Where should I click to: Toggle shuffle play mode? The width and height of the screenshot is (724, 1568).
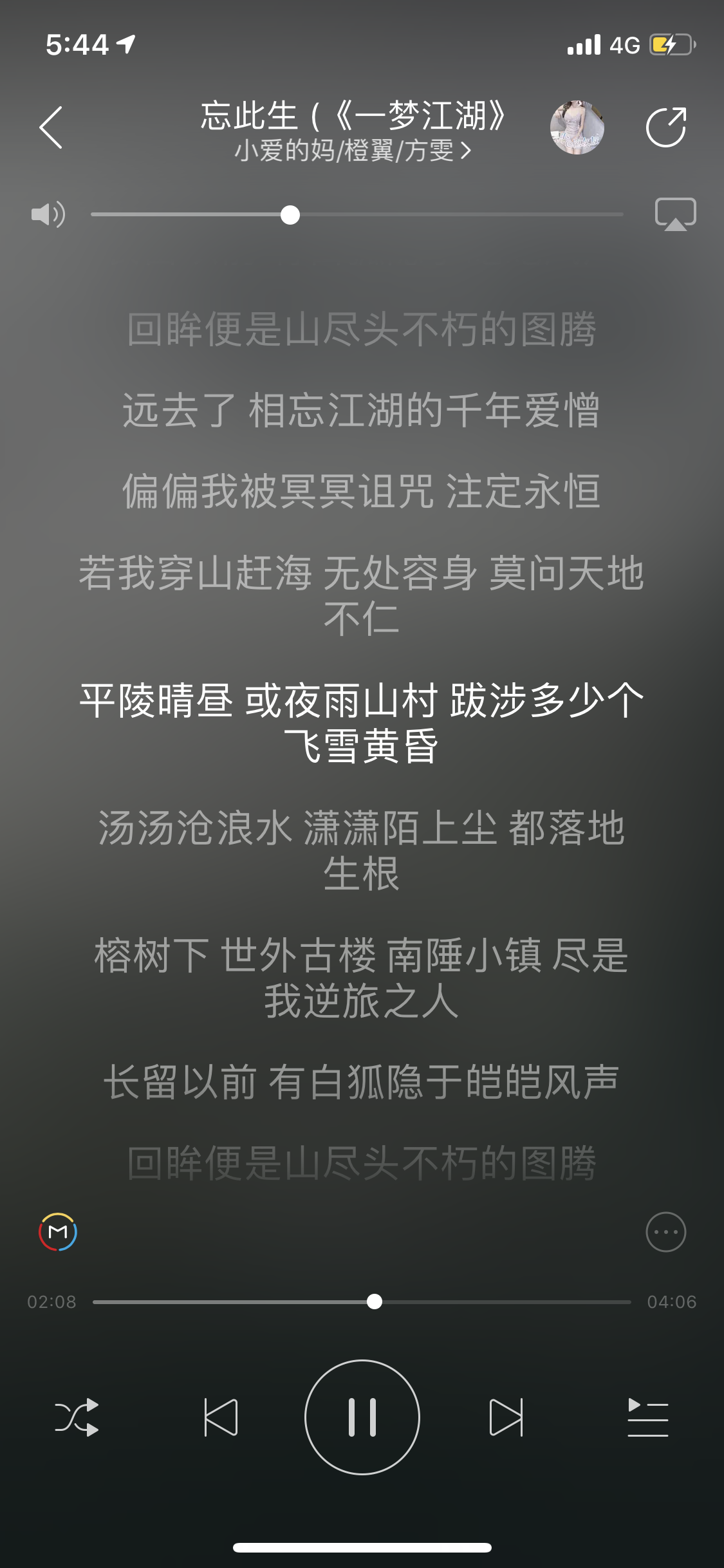tap(77, 1417)
